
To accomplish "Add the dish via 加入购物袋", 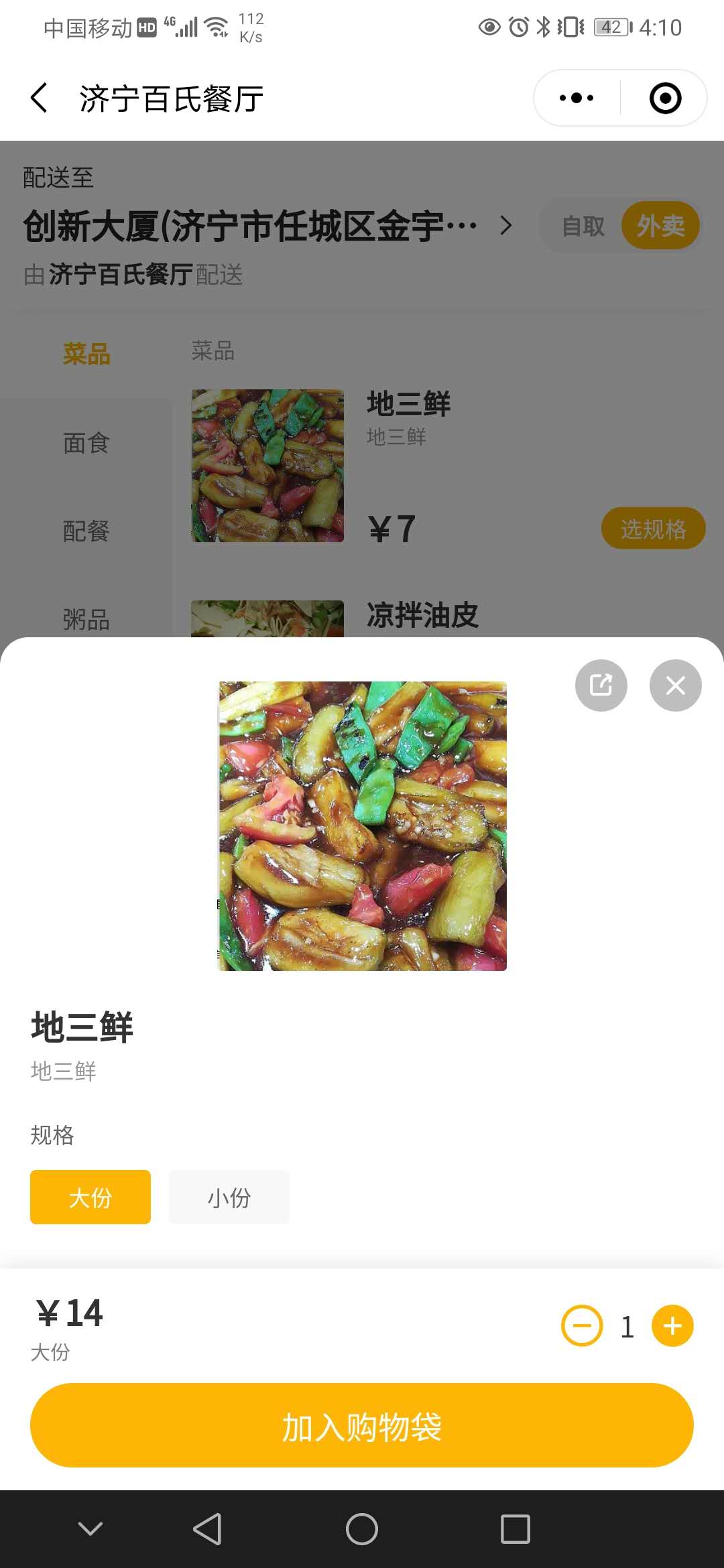I will click(362, 1425).
